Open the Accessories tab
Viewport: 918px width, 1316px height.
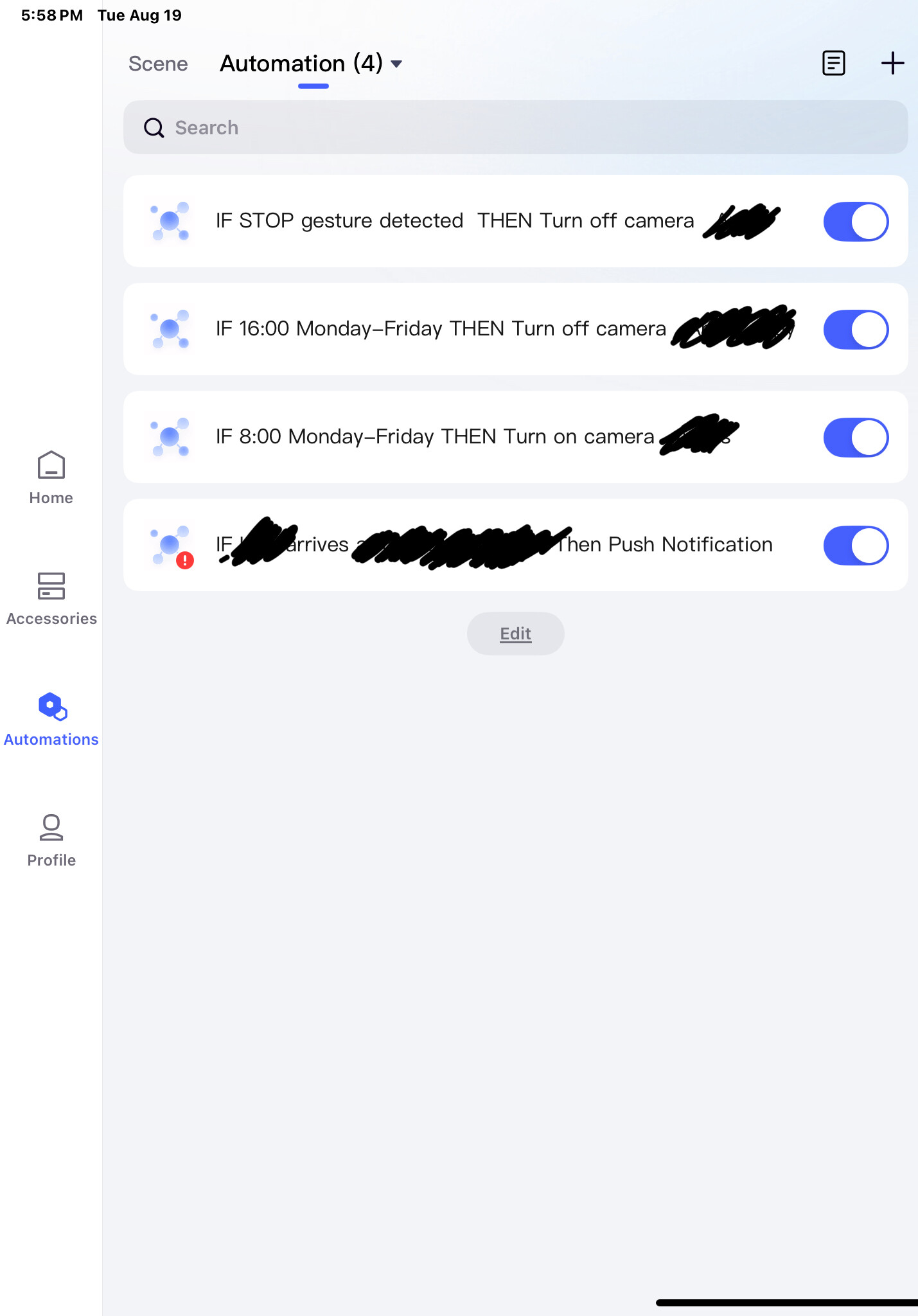point(51,599)
